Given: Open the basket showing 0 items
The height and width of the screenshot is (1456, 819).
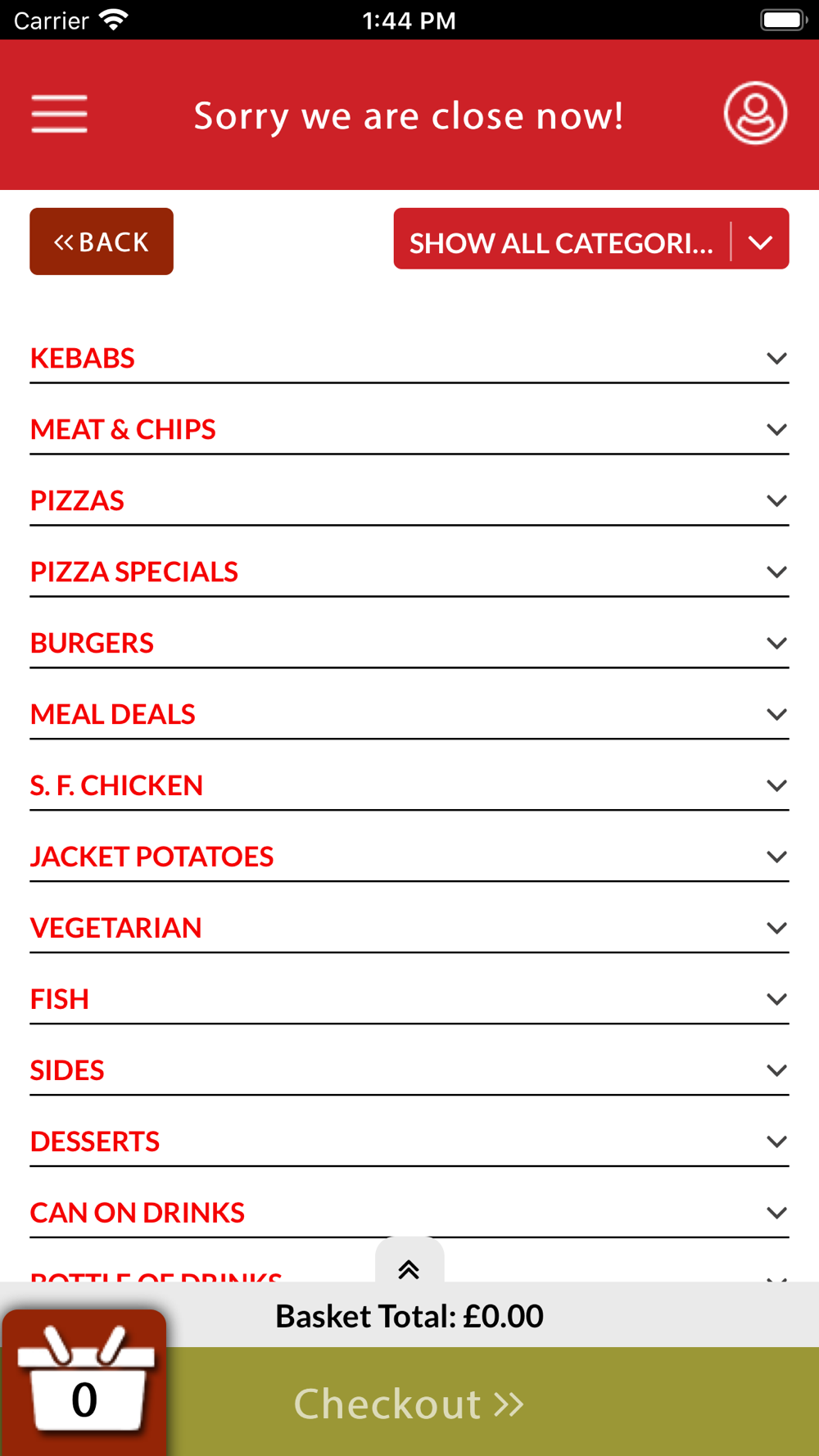Looking at the screenshot, I should (x=84, y=1382).
